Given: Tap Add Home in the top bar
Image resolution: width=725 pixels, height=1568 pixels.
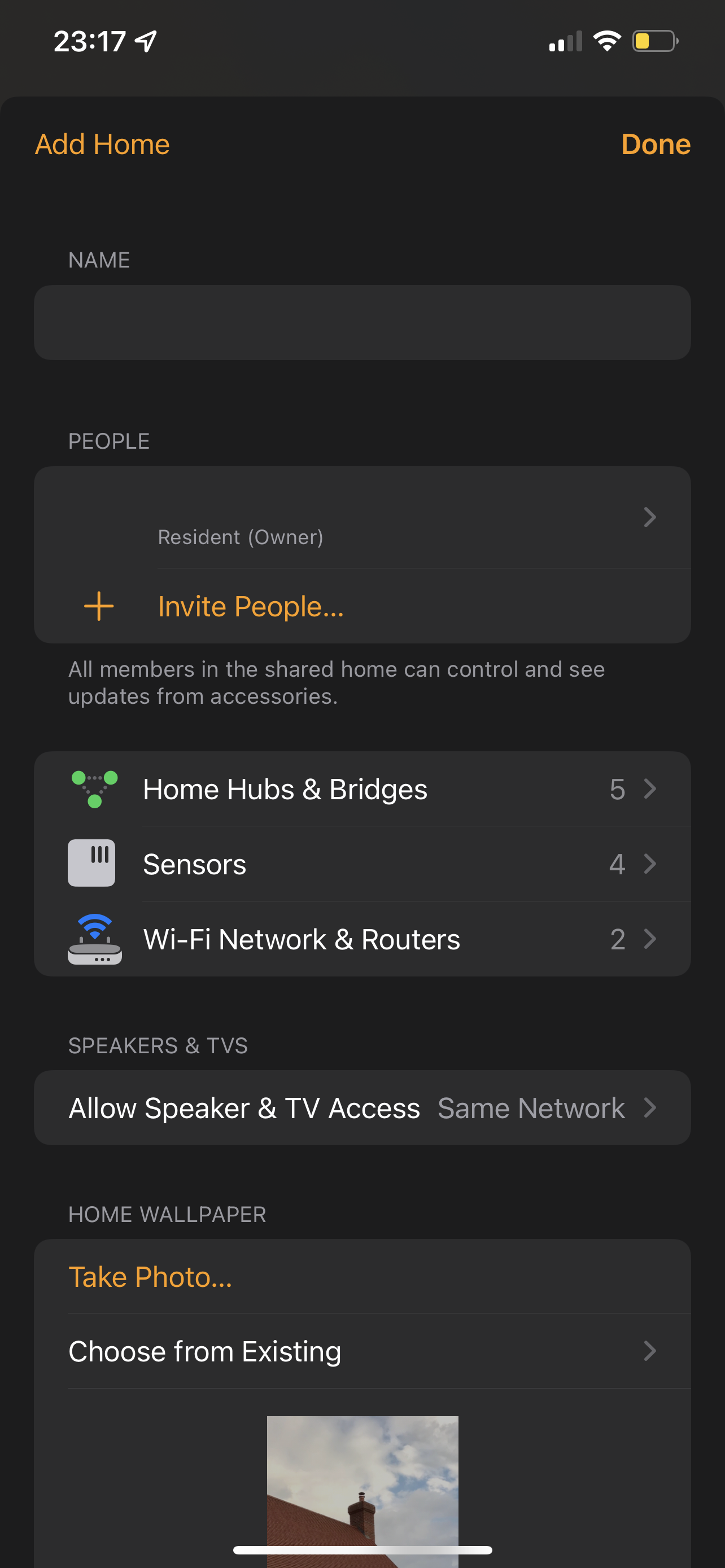Looking at the screenshot, I should tap(102, 145).
